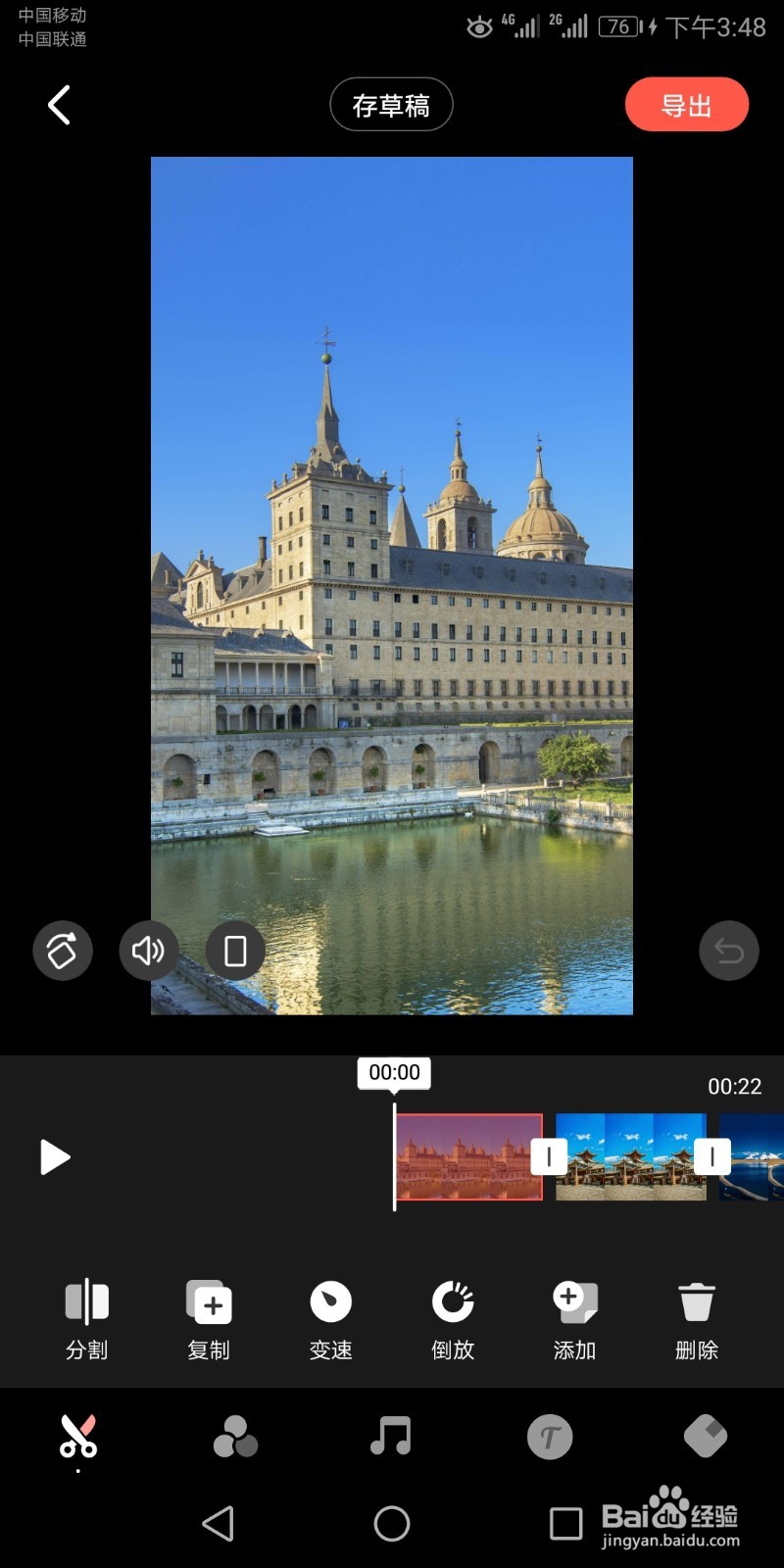Add another clip with 添加

click(574, 1320)
